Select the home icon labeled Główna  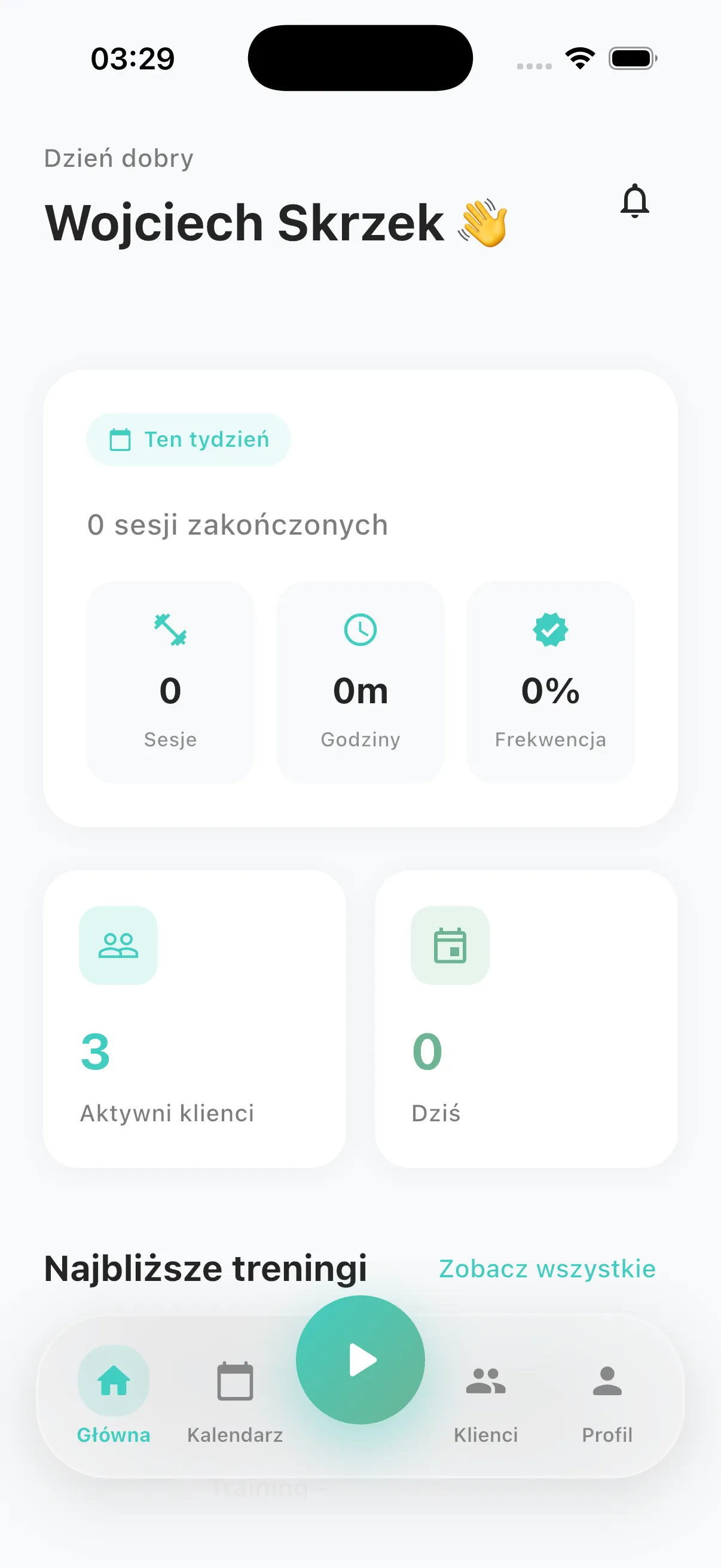tap(114, 1382)
